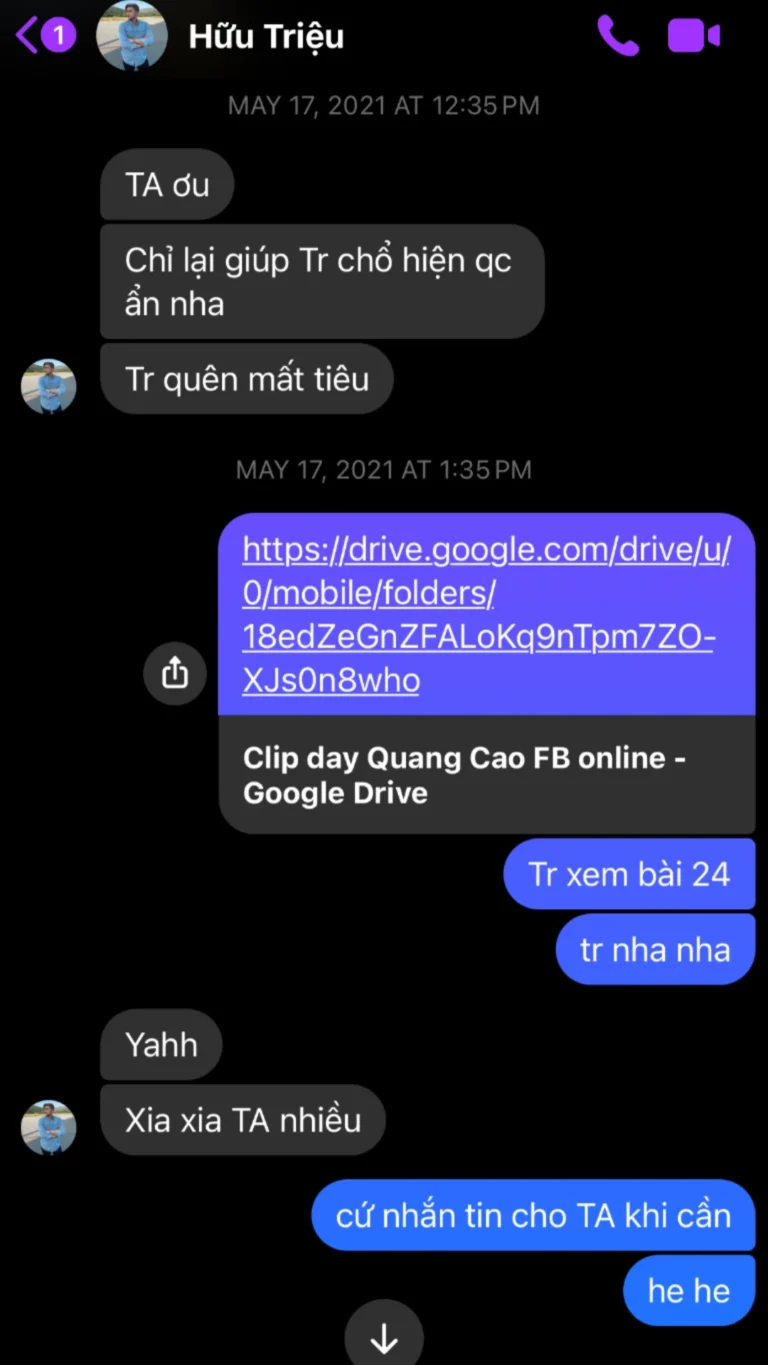Start a voice call with Hữu Triệu
This screenshot has width=768, height=1365.
tap(617, 36)
